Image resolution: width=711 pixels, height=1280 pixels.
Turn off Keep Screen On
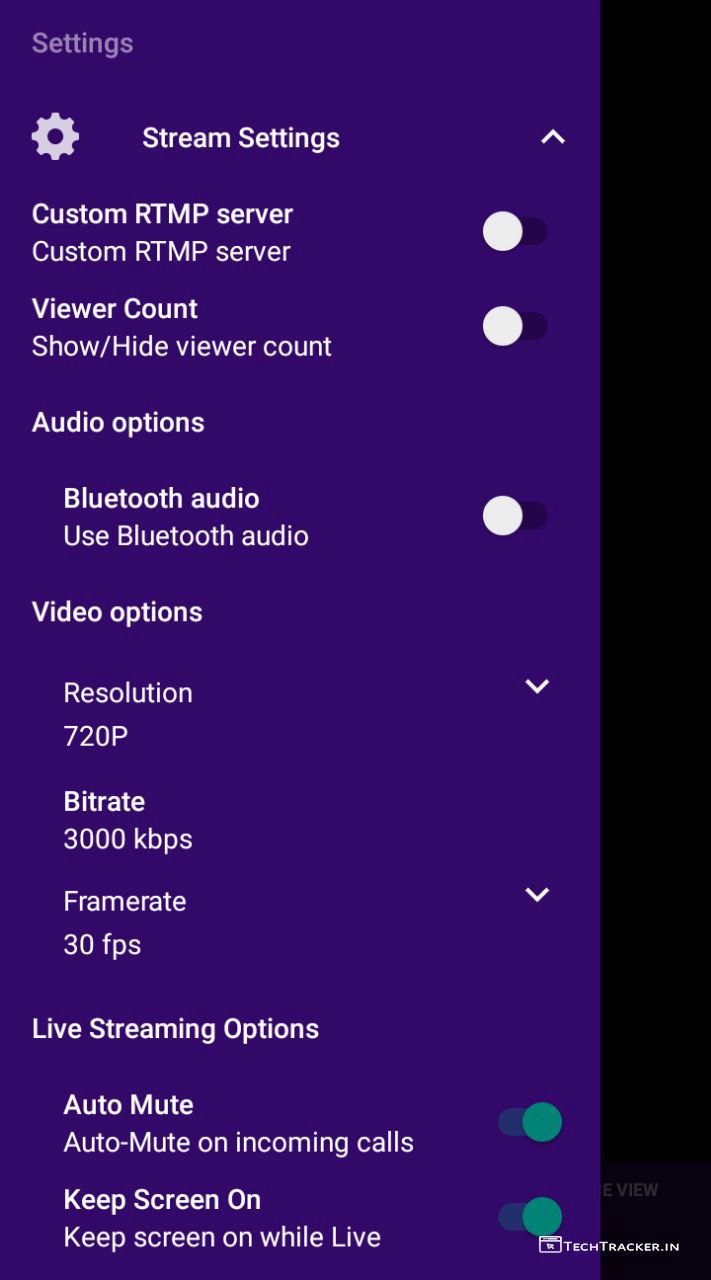point(530,1217)
